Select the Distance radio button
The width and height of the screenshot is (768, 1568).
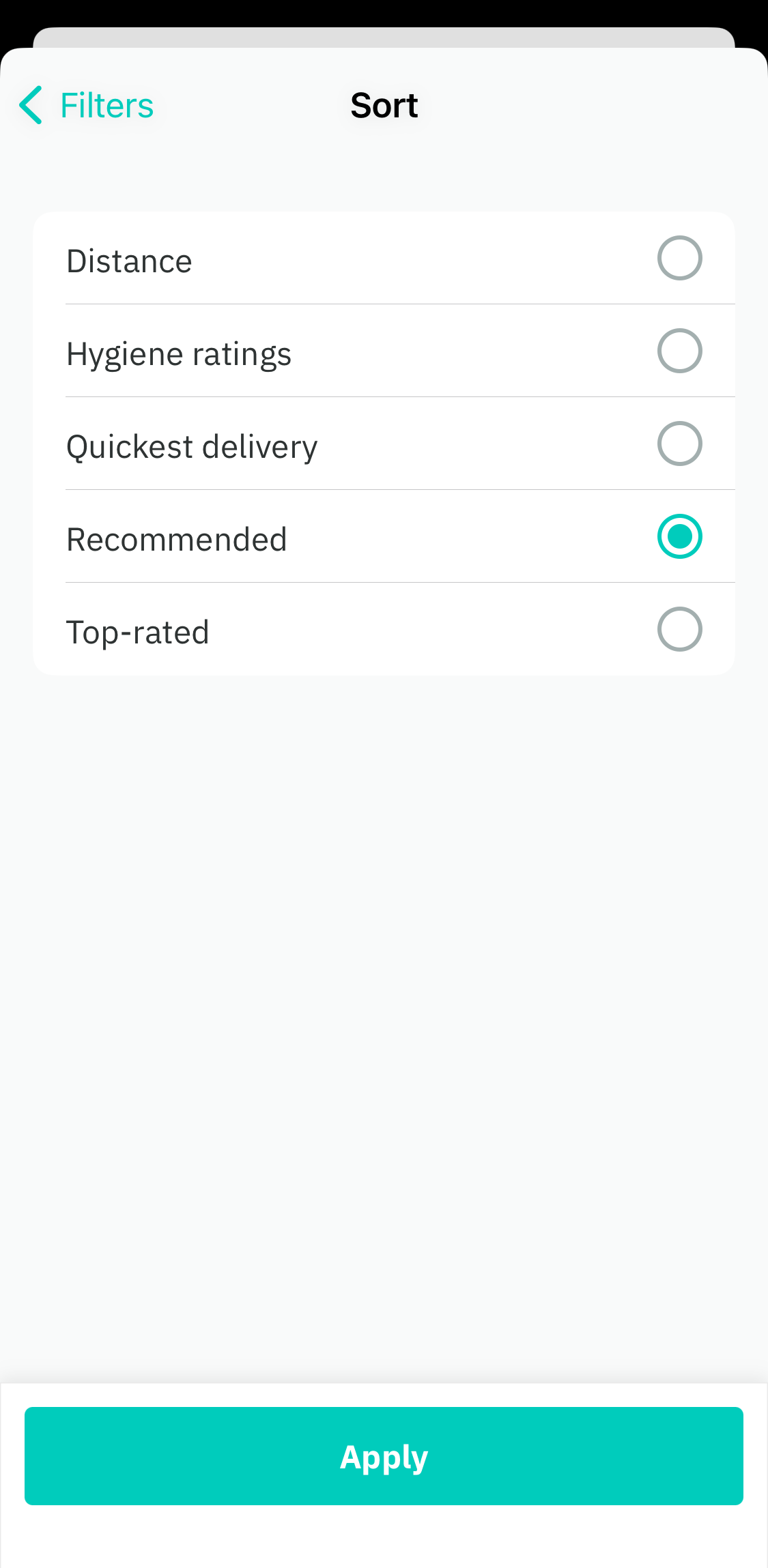tap(680, 259)
